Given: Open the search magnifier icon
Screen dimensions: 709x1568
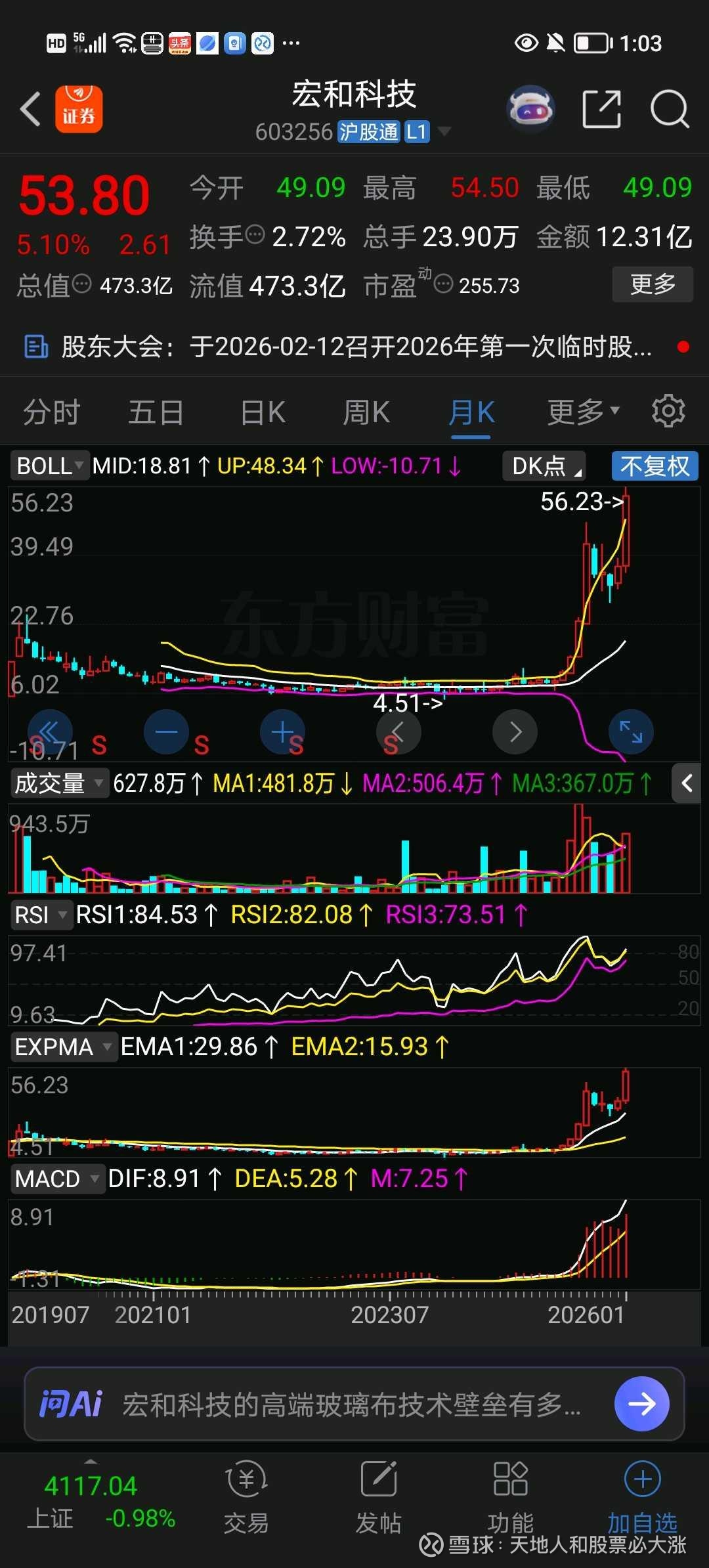Looking at the screenshot, I should tap(669, 109).
